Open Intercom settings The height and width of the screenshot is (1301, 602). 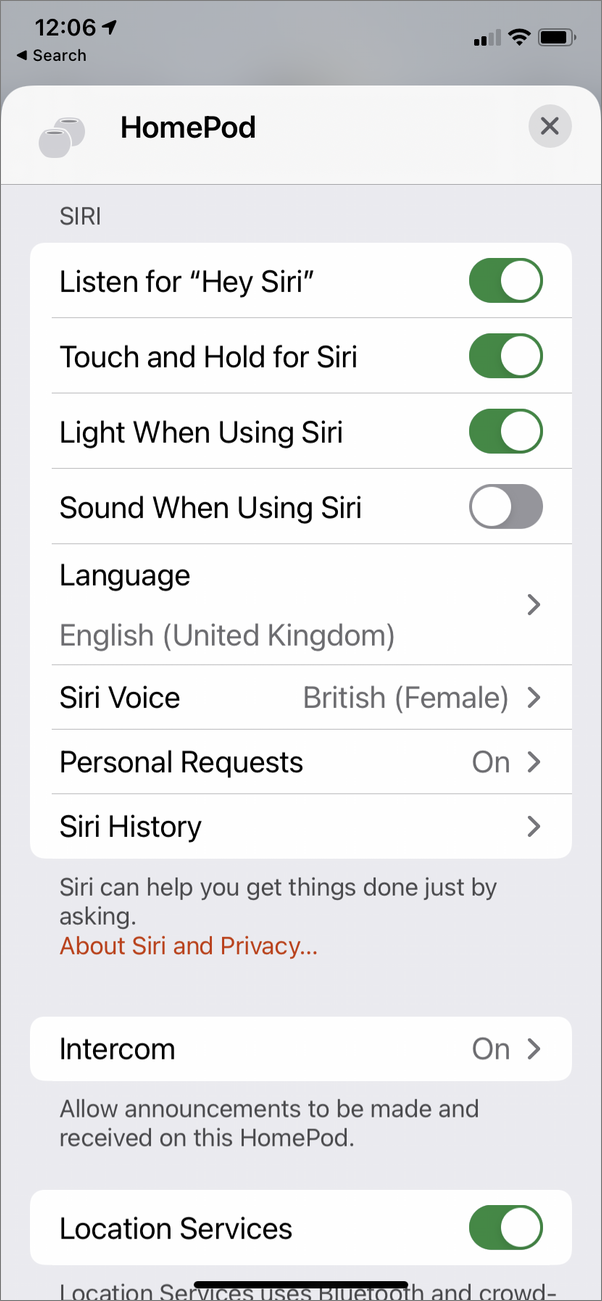coord(300,1049)
